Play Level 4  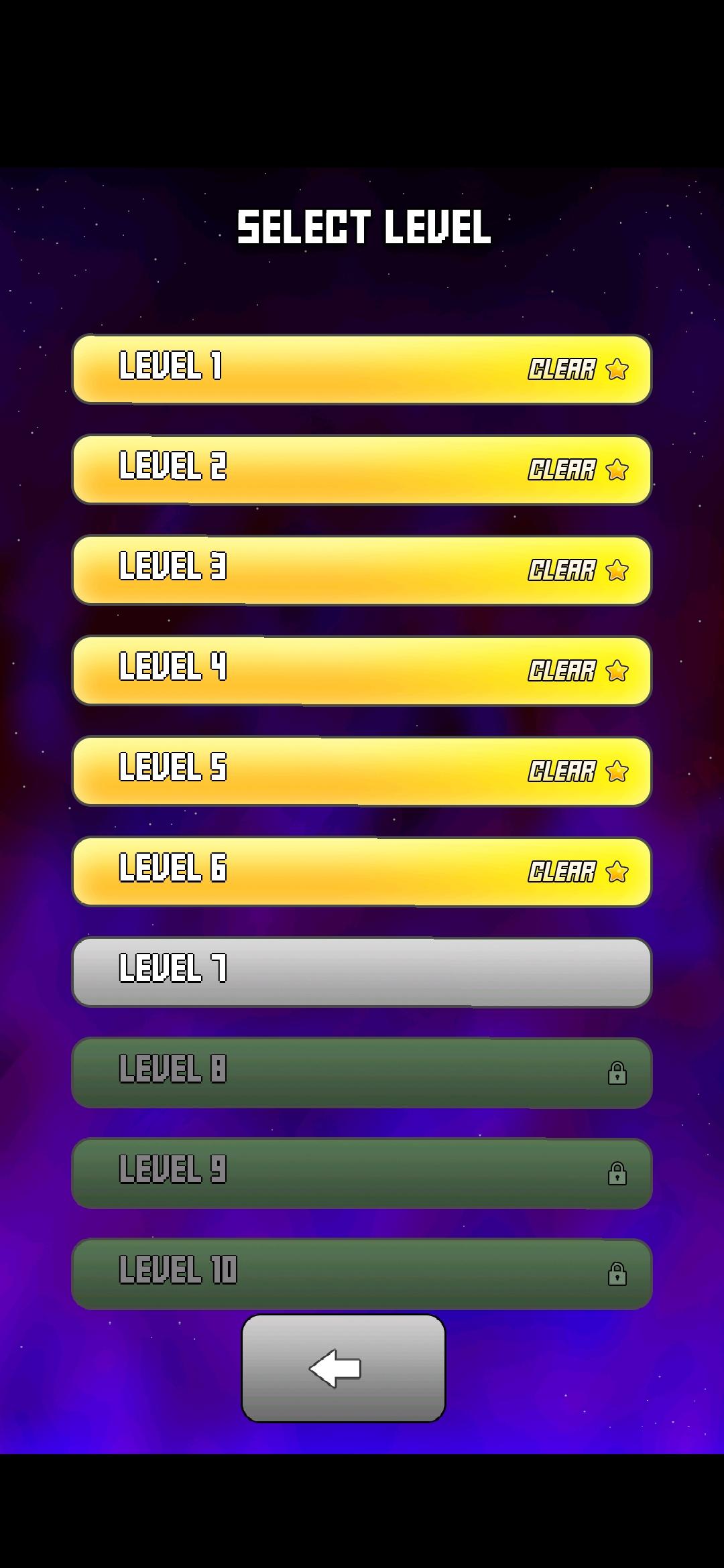362,671
